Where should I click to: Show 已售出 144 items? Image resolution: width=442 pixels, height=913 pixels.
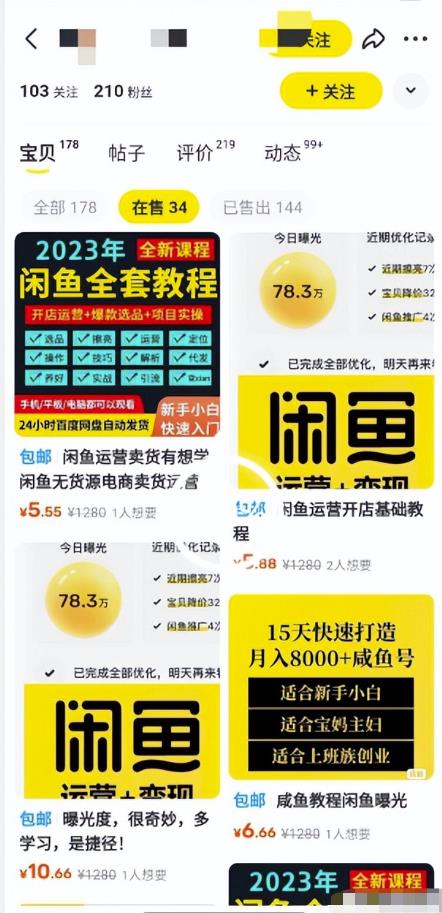(x=263, y=207)
